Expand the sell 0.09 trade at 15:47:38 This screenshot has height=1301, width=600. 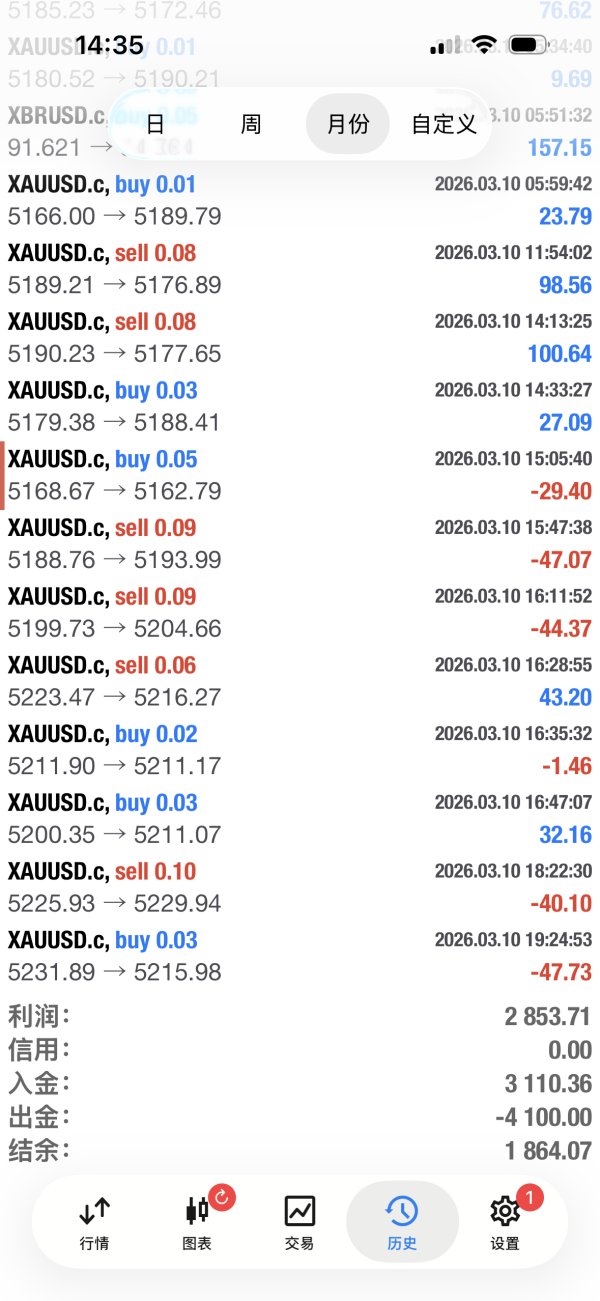300,544
